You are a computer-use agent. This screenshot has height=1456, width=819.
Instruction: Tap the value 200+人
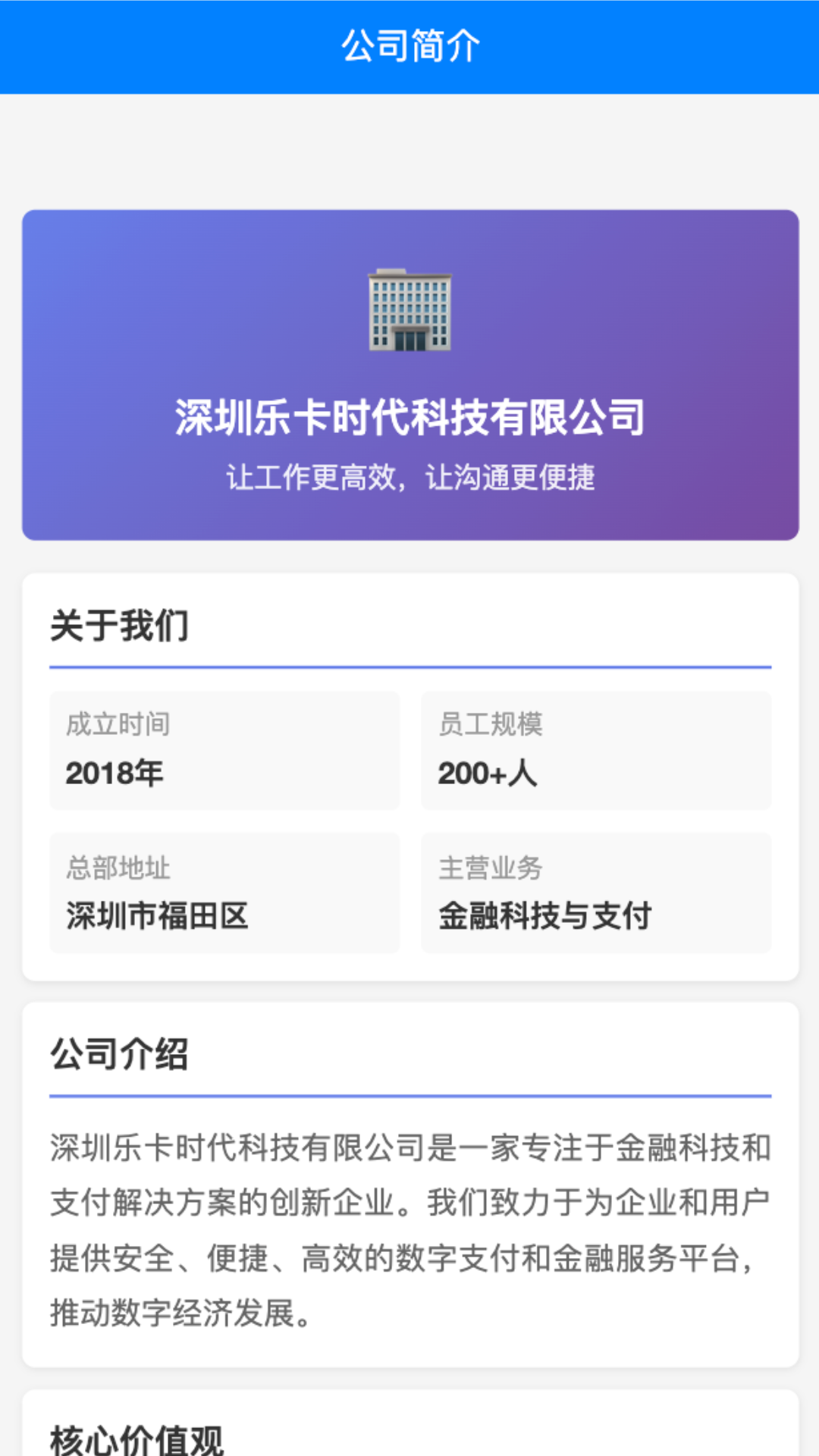tap(487, 773)
